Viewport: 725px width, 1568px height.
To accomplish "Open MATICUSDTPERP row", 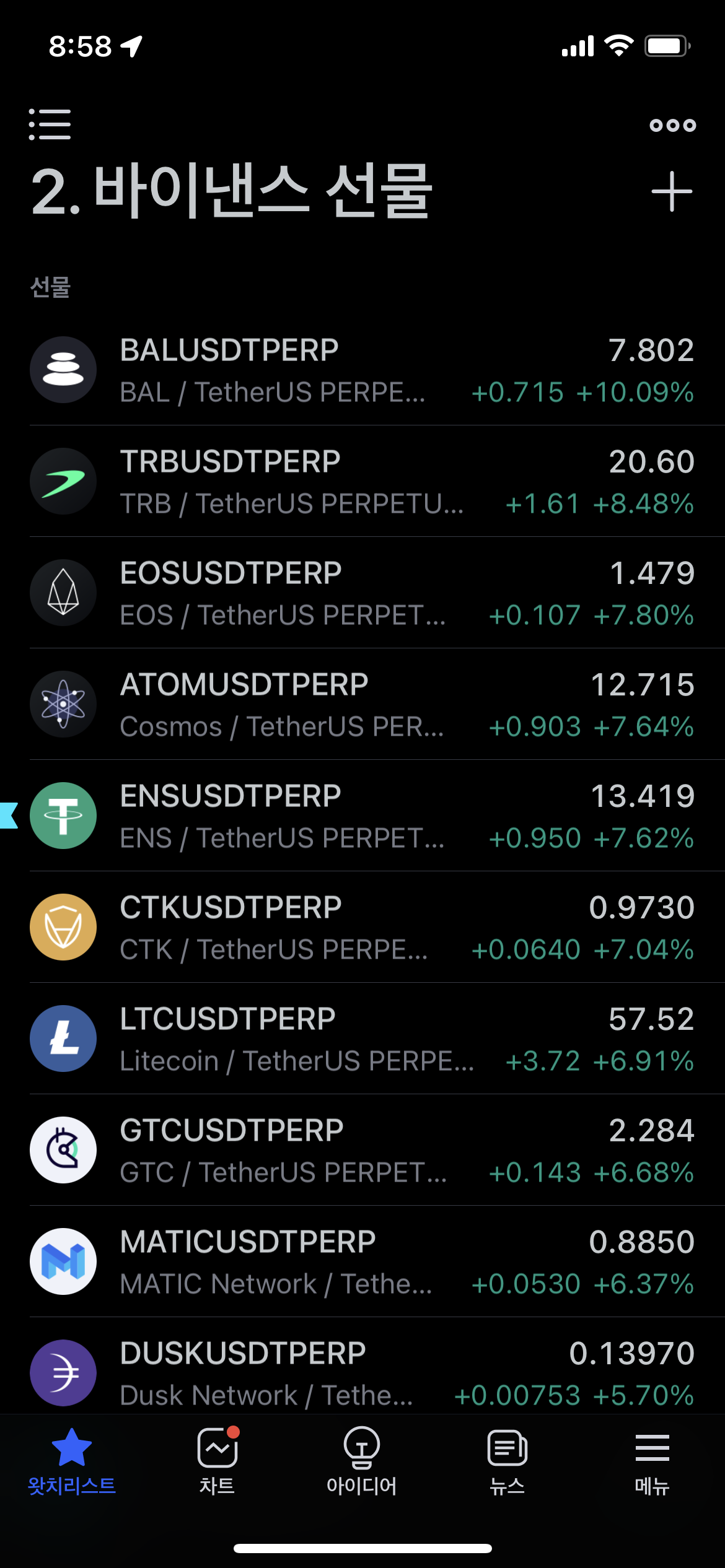I will point(362,1261).
